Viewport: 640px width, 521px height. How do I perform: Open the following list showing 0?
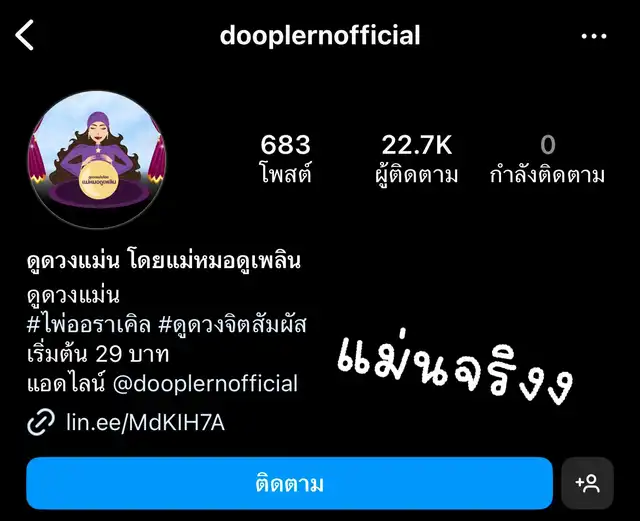(547, 160)
